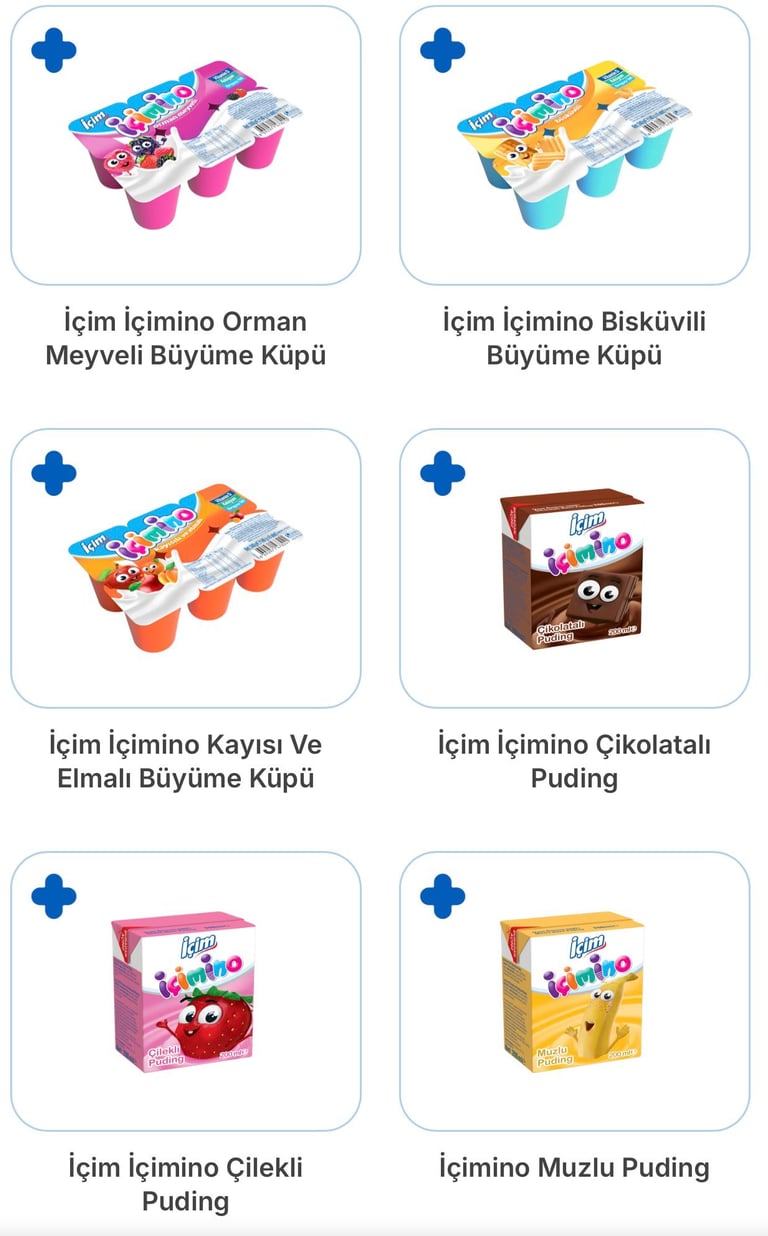The width and height of the screenshot is (768, 1236).
Task: Open the Kayısı Ve Elmalı Büyüme Küpü card
Action: pyautogui.click(x=186, y=569)
